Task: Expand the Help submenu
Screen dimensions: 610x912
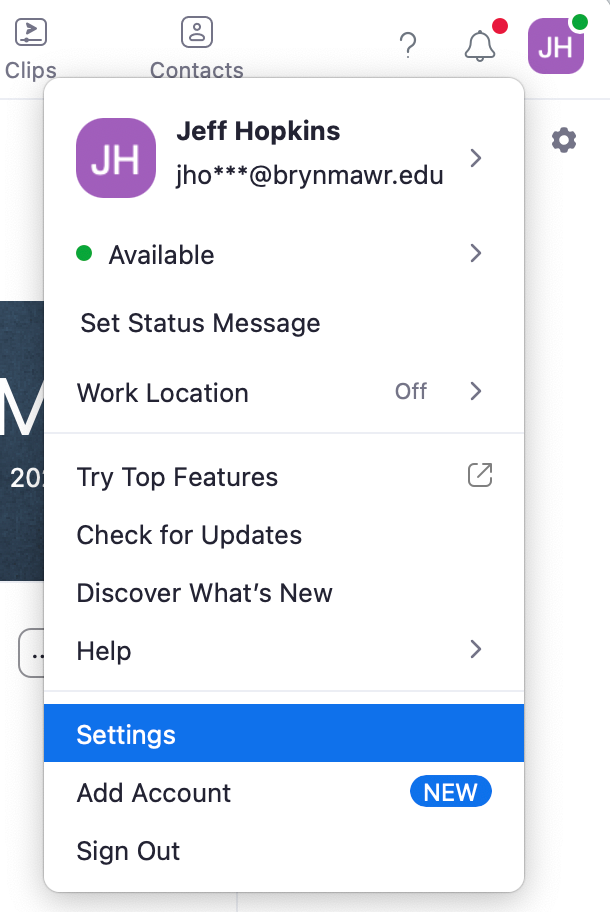Action: (283, 651)
